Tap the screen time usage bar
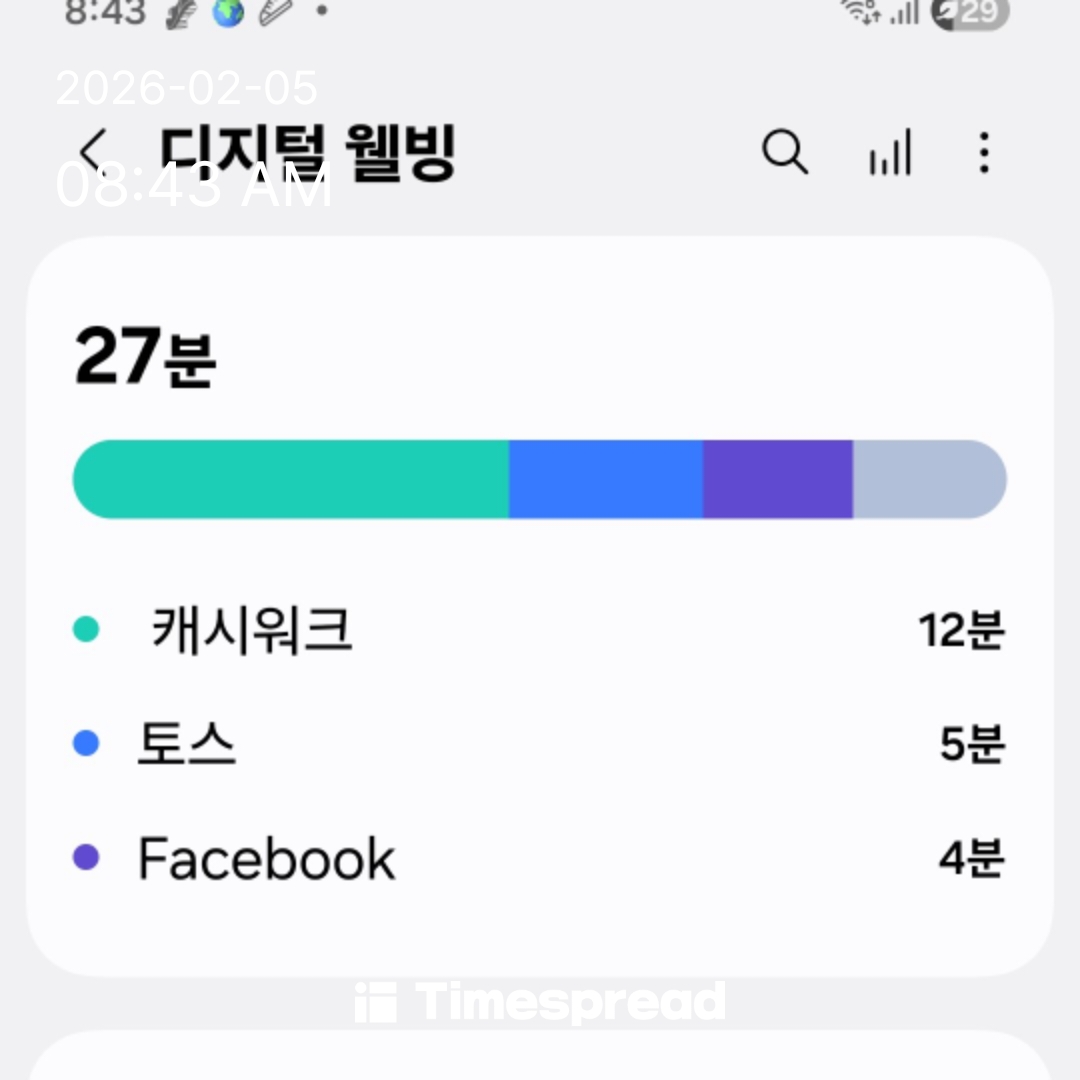Screen dimensions: 1080x1080 pos(539,479)
